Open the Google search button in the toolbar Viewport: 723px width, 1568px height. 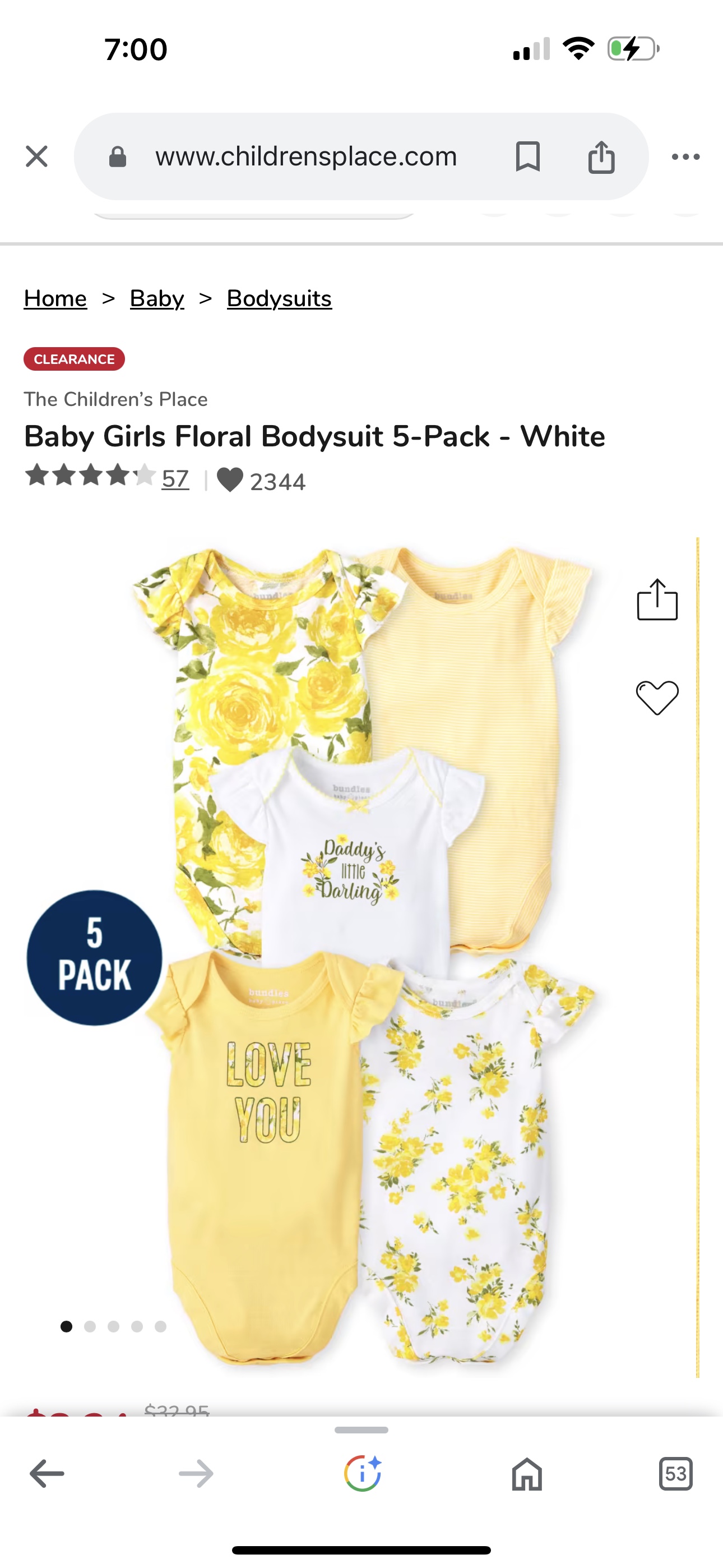(362, 1474)
